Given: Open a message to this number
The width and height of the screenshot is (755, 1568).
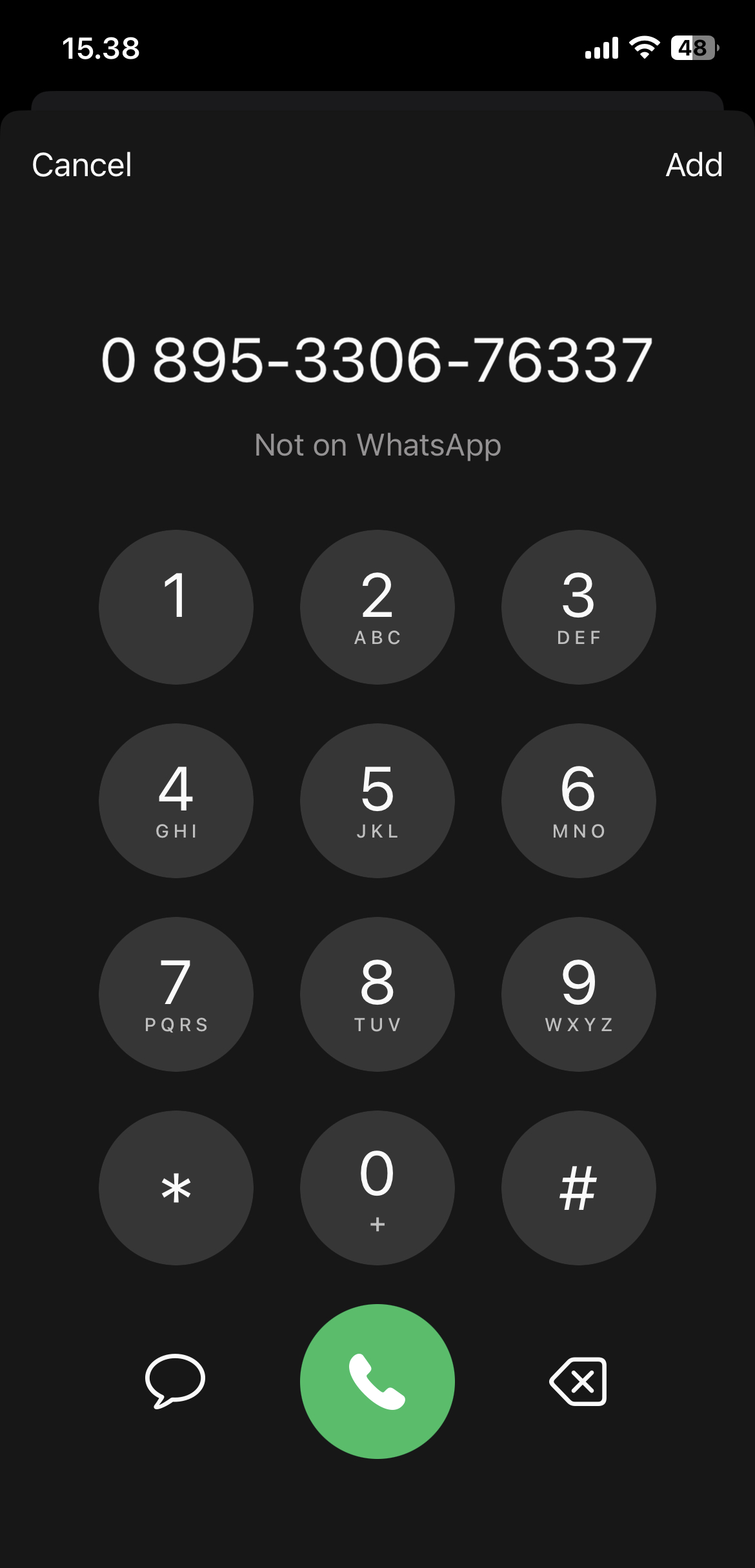Looking at the screenshot, I should (175, 1380).
